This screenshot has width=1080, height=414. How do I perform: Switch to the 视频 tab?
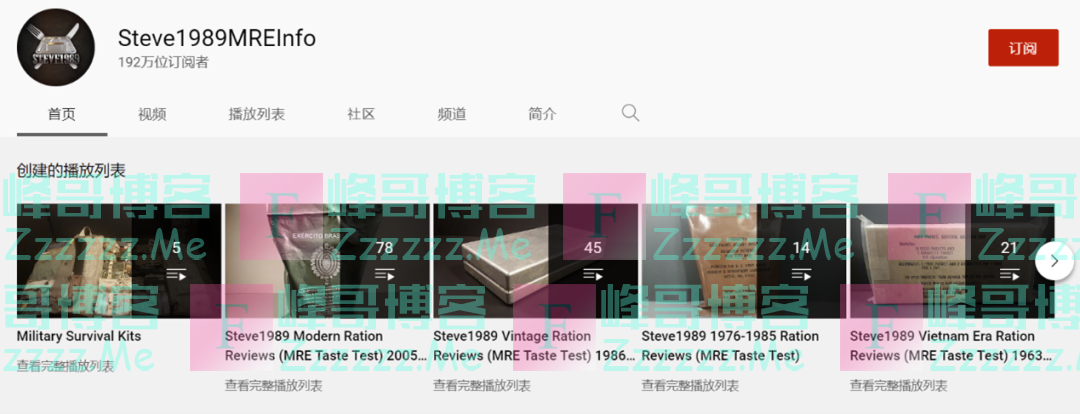(152, 114)
